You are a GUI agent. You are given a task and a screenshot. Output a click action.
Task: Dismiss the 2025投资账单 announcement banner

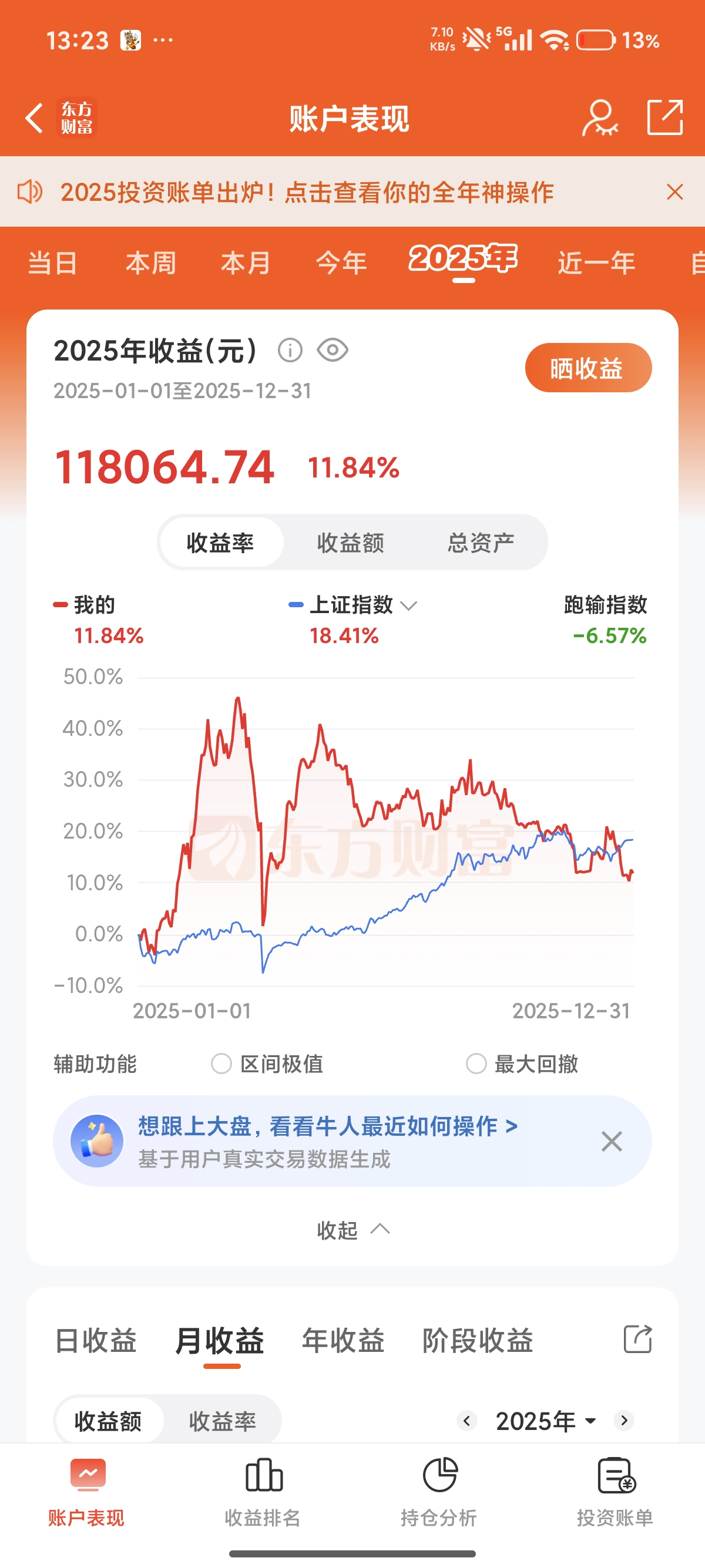674,193
